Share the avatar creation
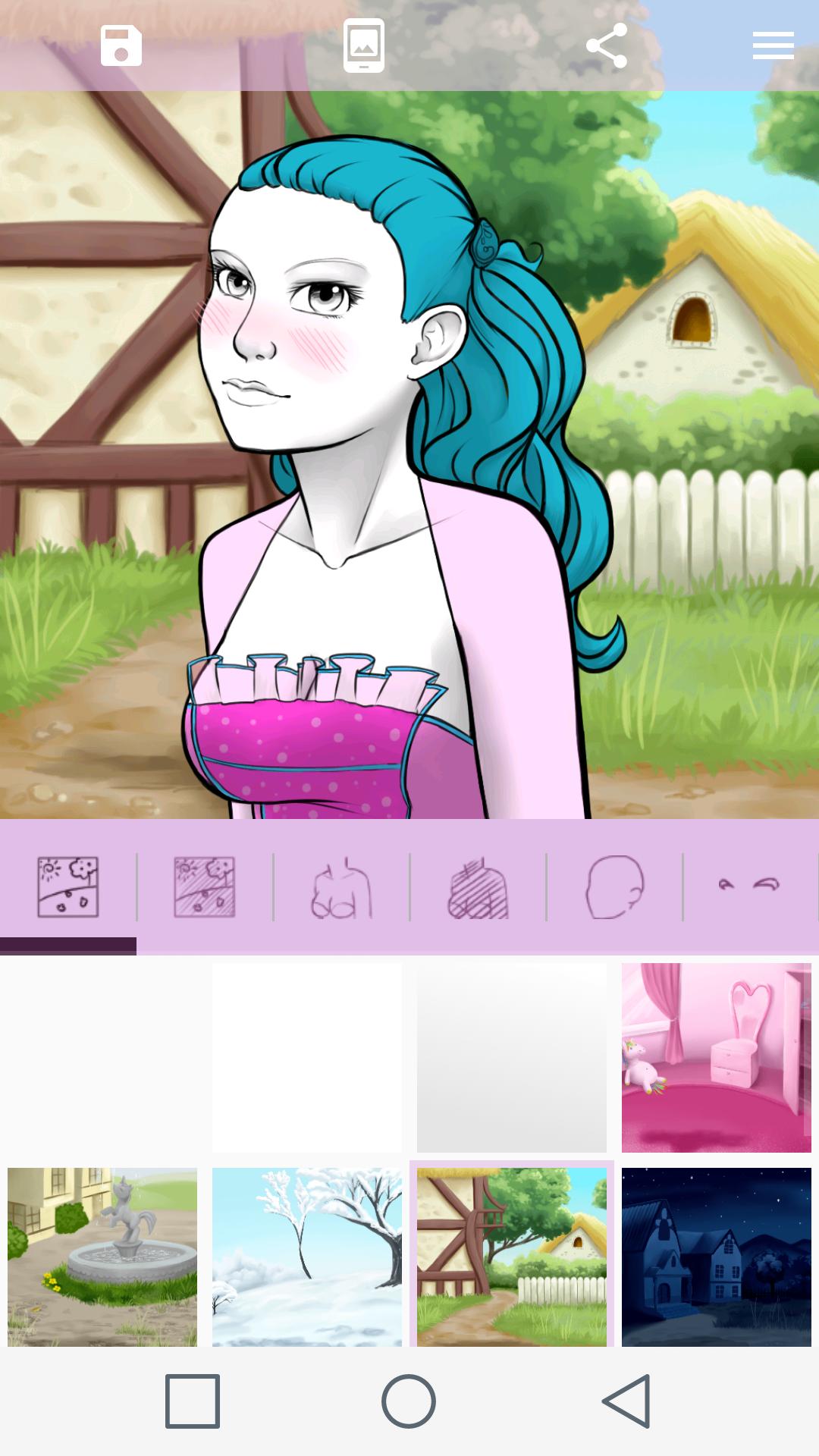The height and width of the screenshot is (1456, 819). (x=607, y=45)
